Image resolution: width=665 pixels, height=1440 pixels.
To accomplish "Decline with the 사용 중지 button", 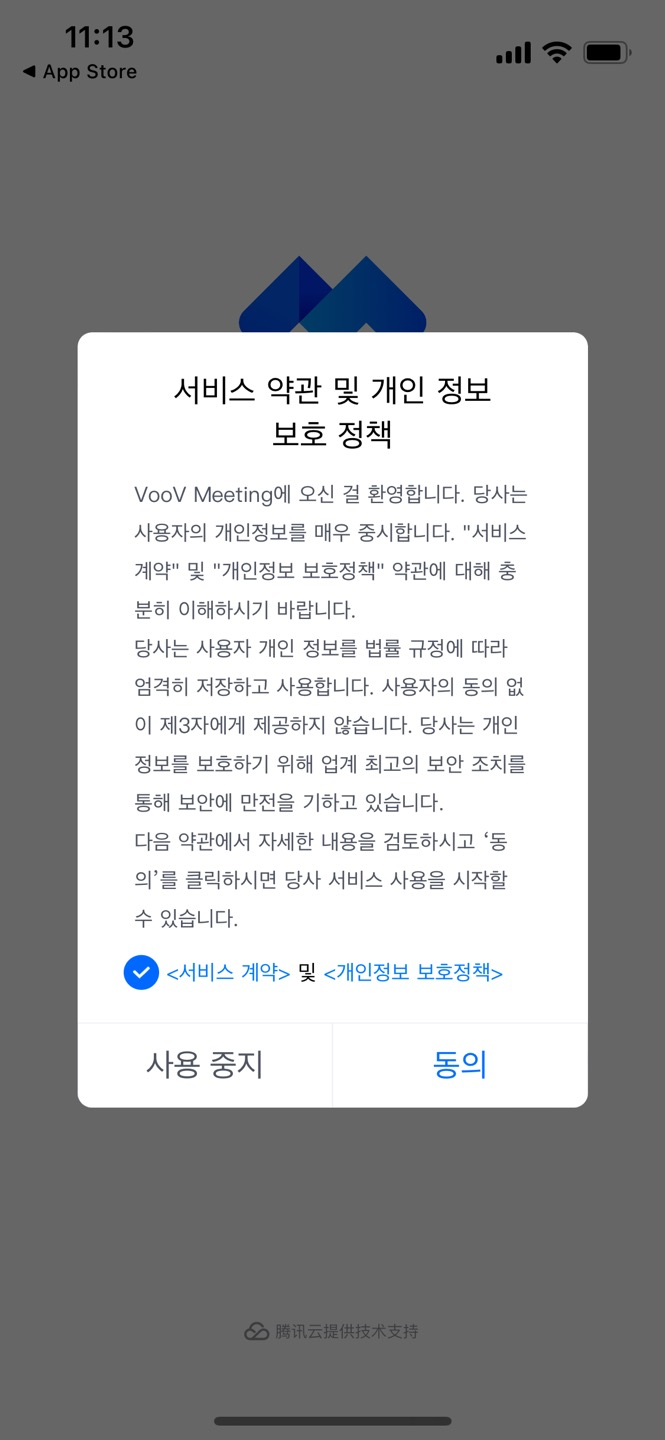I will [x=205, y=1065].
